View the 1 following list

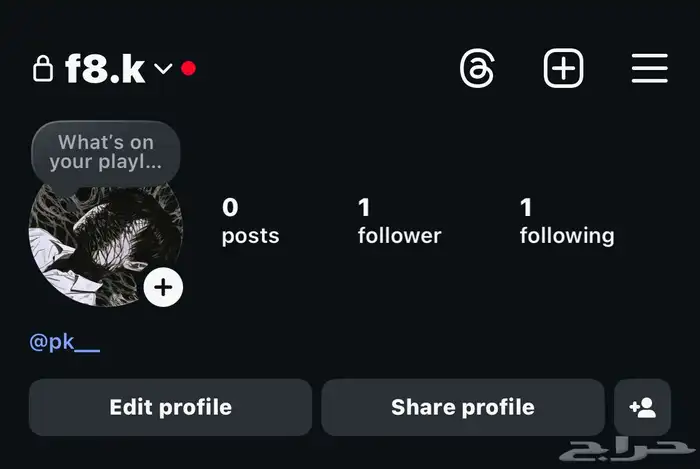click(566, 222)
